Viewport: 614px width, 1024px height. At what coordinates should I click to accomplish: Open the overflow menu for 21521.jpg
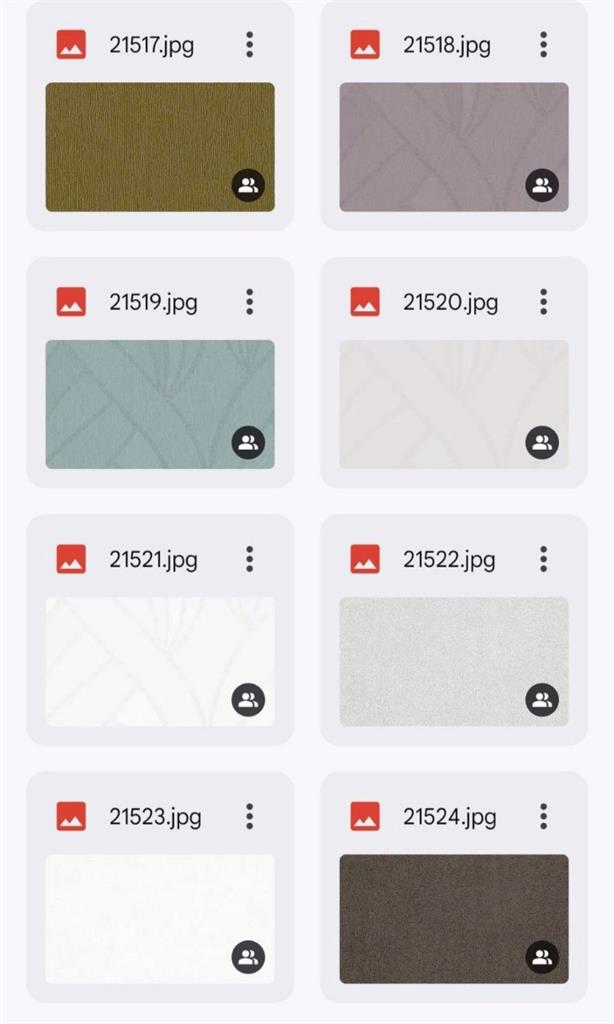[x=250, y=560]
